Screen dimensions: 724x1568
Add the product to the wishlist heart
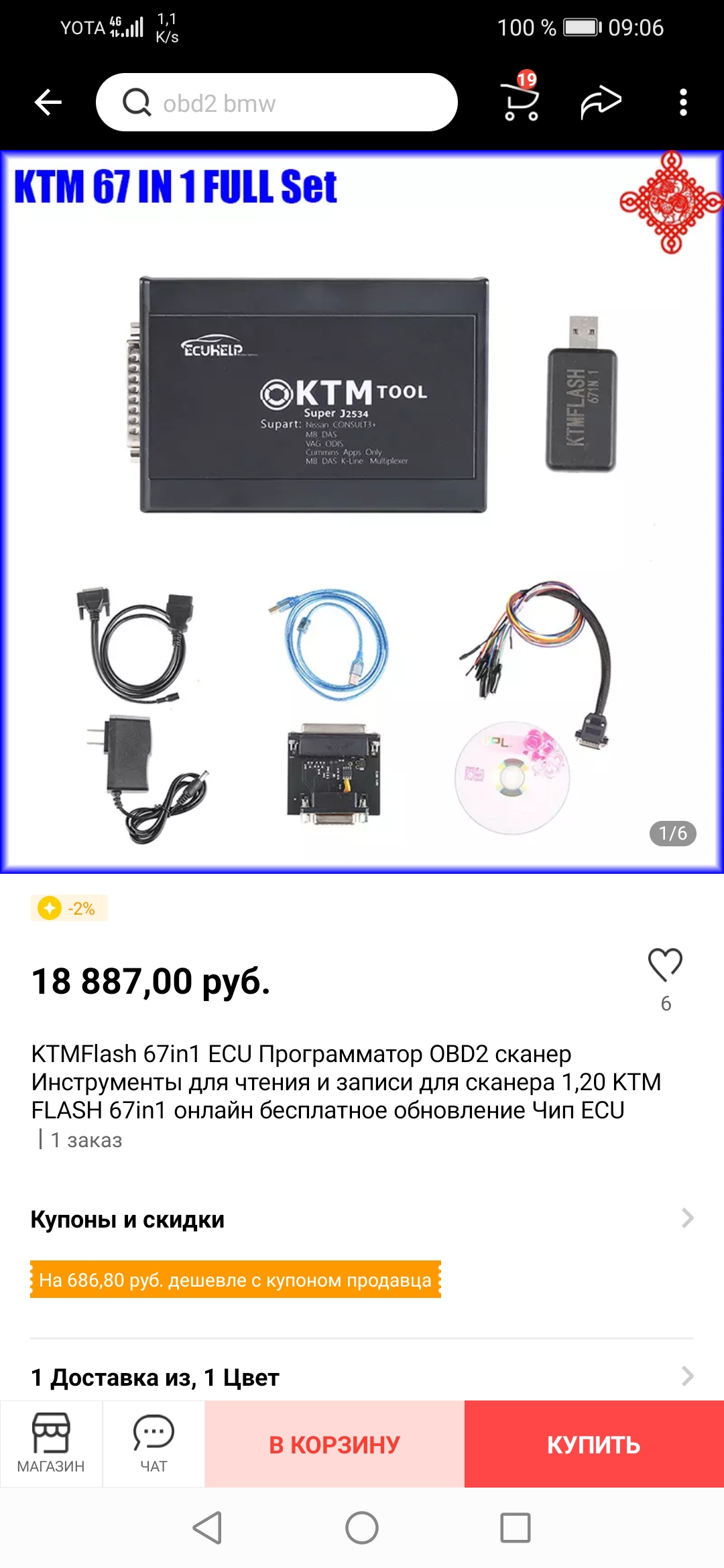[665, 966]
